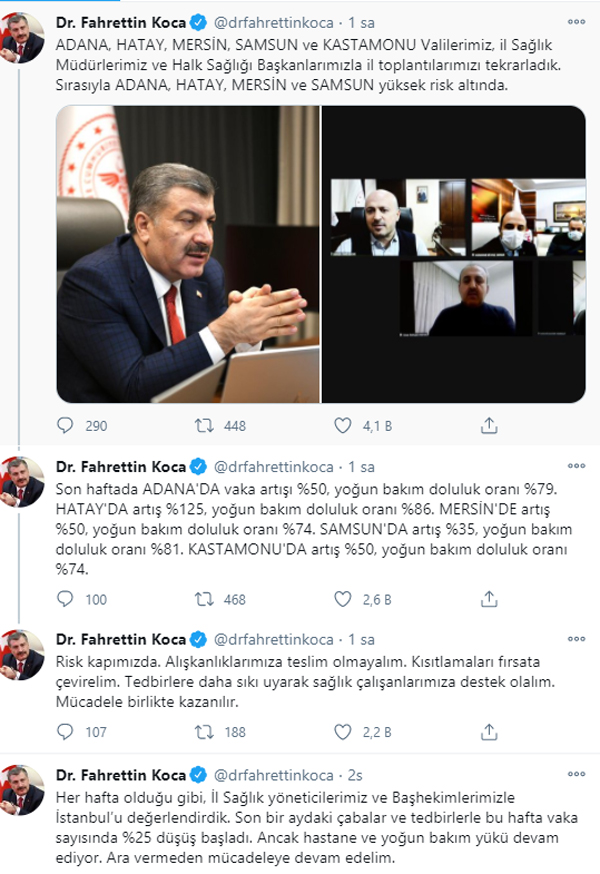Share the ADANA, HATAY, MERSİN meeting tweet
The image size is (600, 874).
[x=489, y=426]
